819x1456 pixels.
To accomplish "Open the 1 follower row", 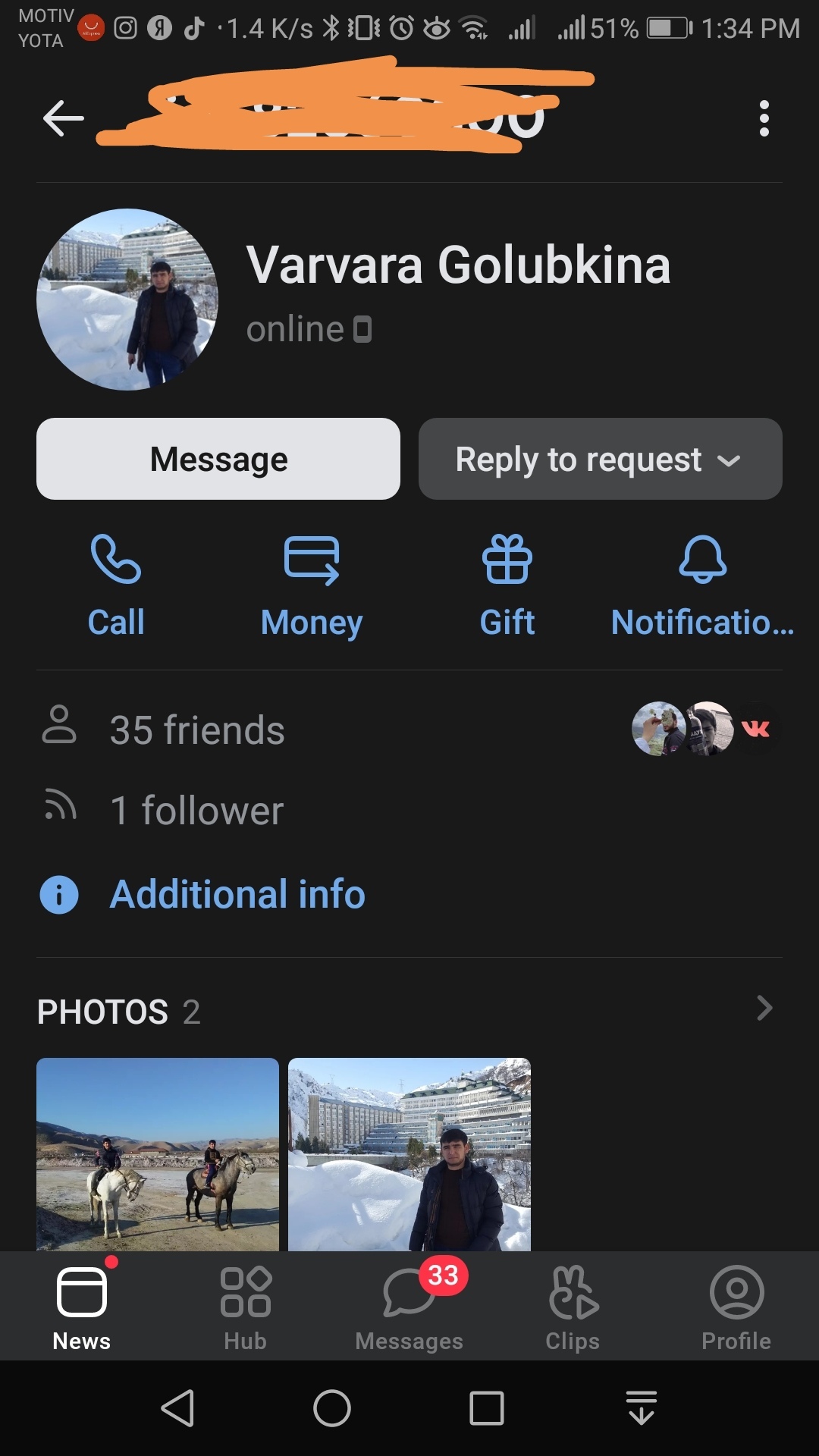I will point(409,810).
